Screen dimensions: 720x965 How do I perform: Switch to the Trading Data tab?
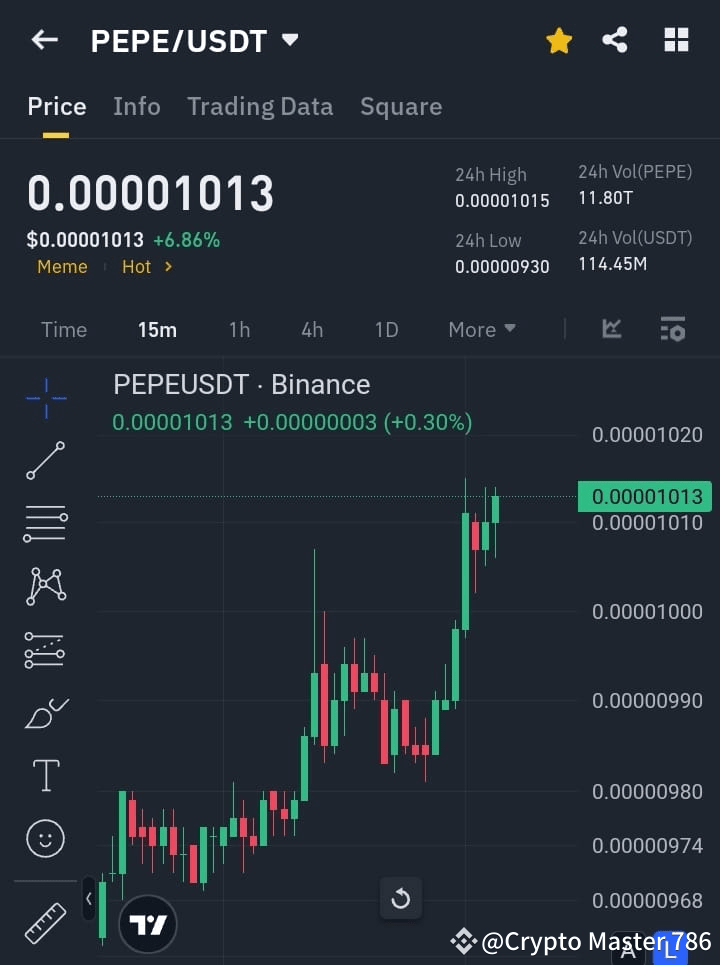click(x=260, y=106)
